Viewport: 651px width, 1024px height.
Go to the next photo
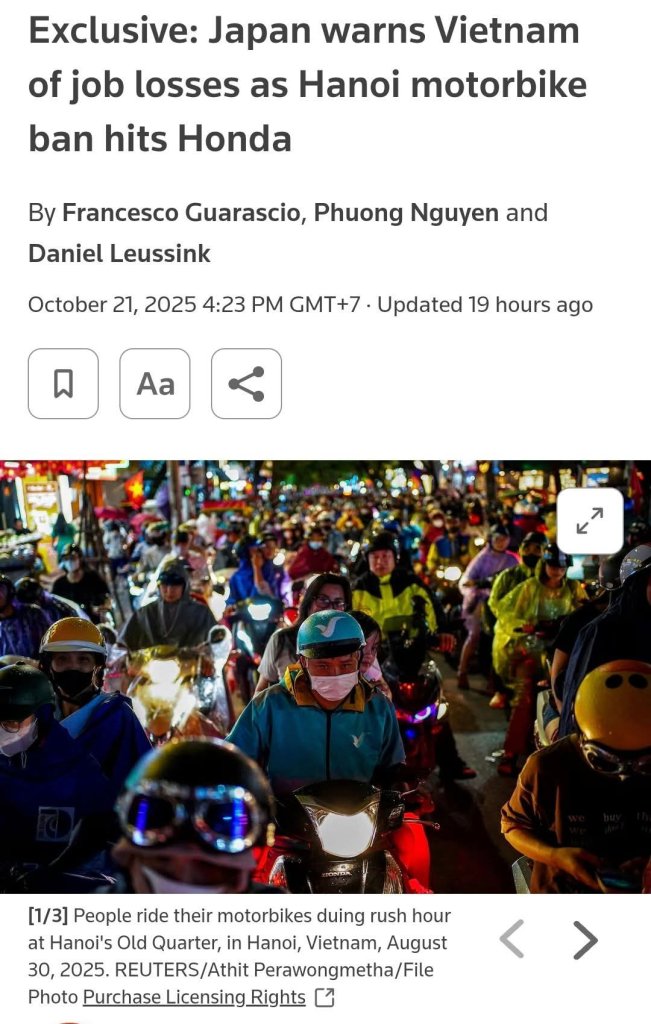coord(585,940)
